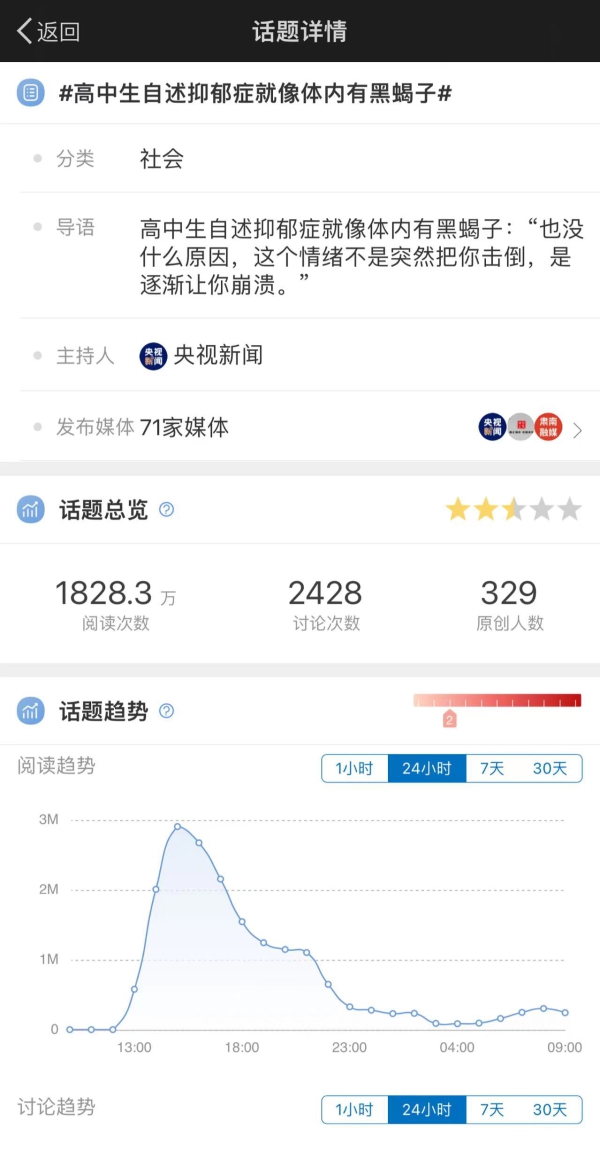The width and height of the screenshot is (600, 1153).
Task: Select 24小时 for 阅读趋势 chart
Action: tap(427, 768)
